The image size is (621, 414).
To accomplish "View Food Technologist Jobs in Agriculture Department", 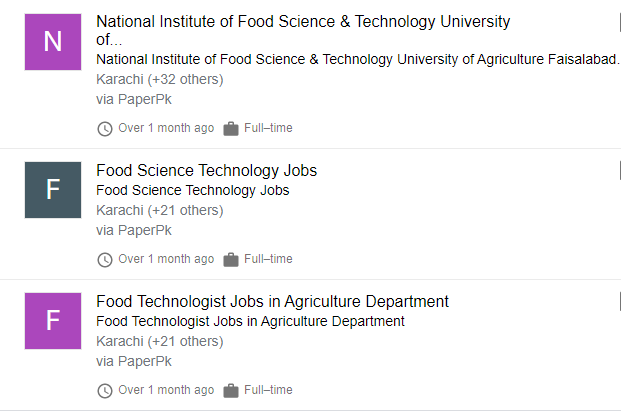I will point(272,301).
